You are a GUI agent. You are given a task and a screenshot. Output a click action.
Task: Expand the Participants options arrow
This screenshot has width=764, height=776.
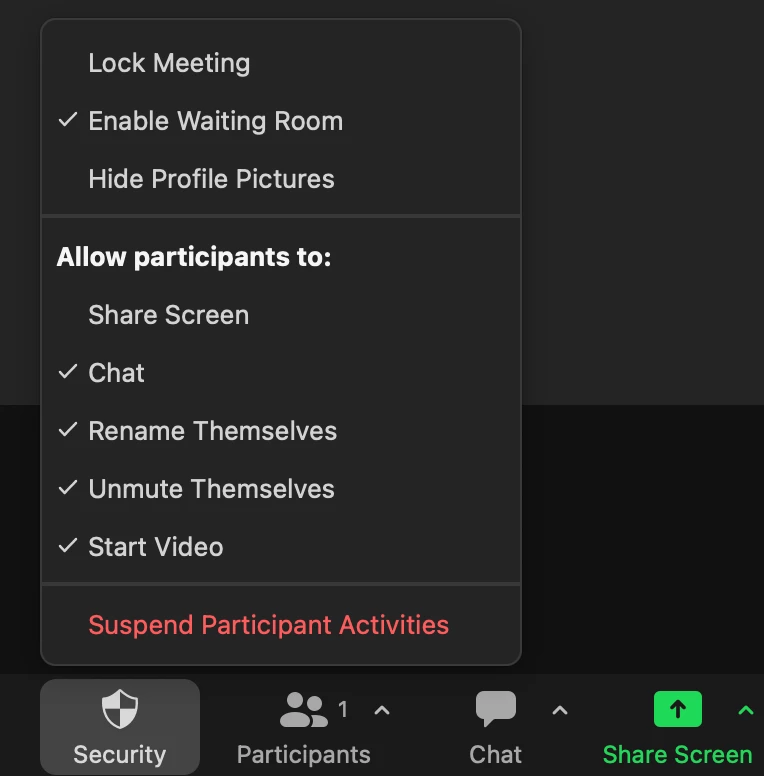tap(381, 711)
